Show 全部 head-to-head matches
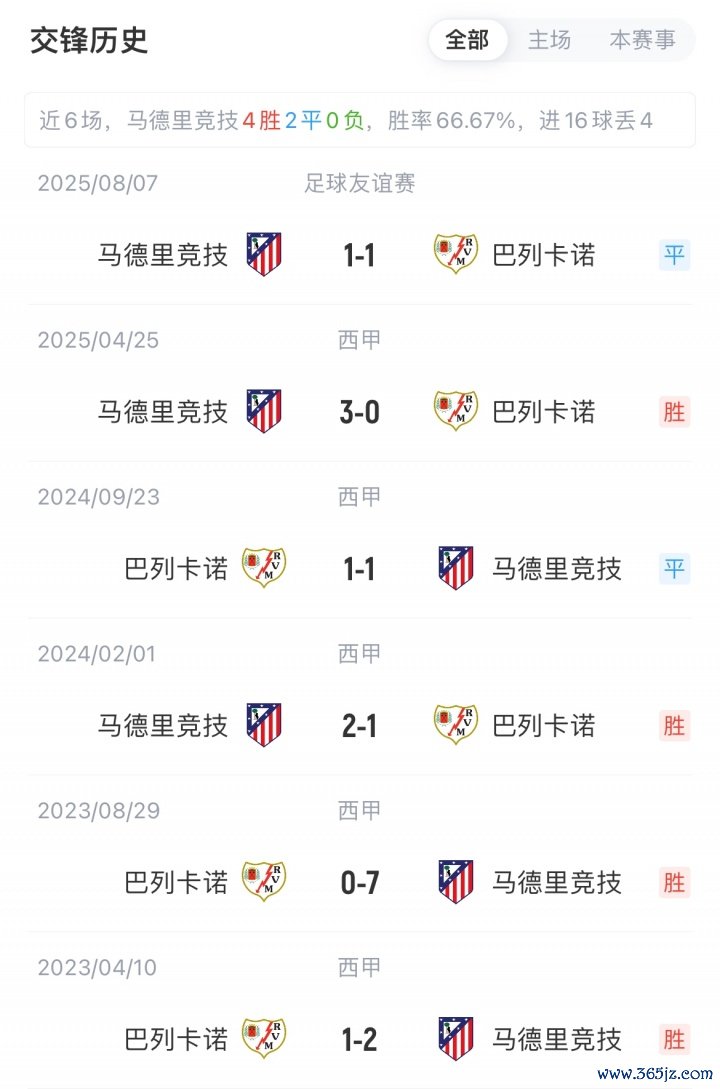720x1089 pixels. click(x=467, y=40)
